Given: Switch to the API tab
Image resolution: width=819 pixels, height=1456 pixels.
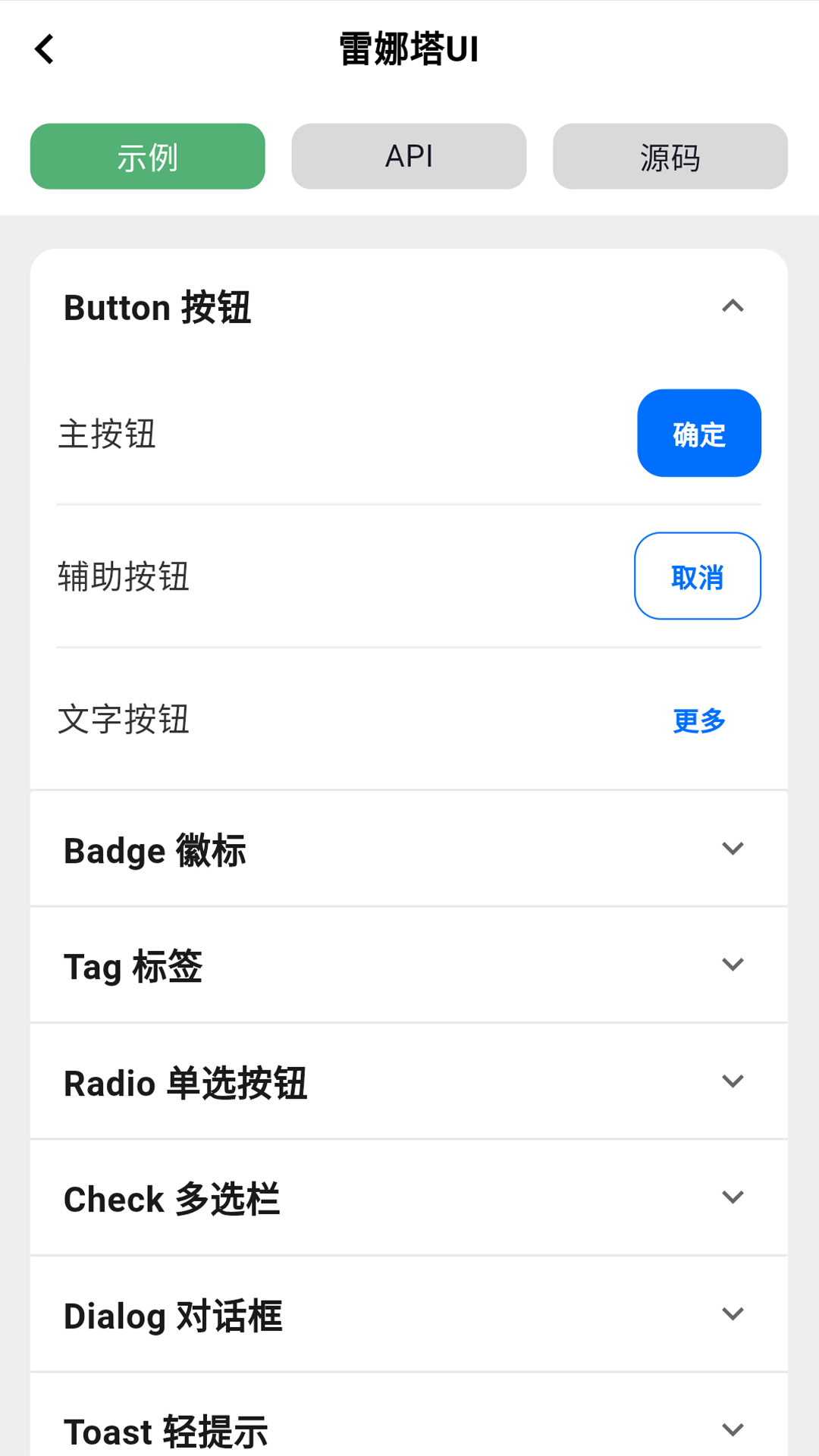Looking at the screenshot, I should (409, 156).
